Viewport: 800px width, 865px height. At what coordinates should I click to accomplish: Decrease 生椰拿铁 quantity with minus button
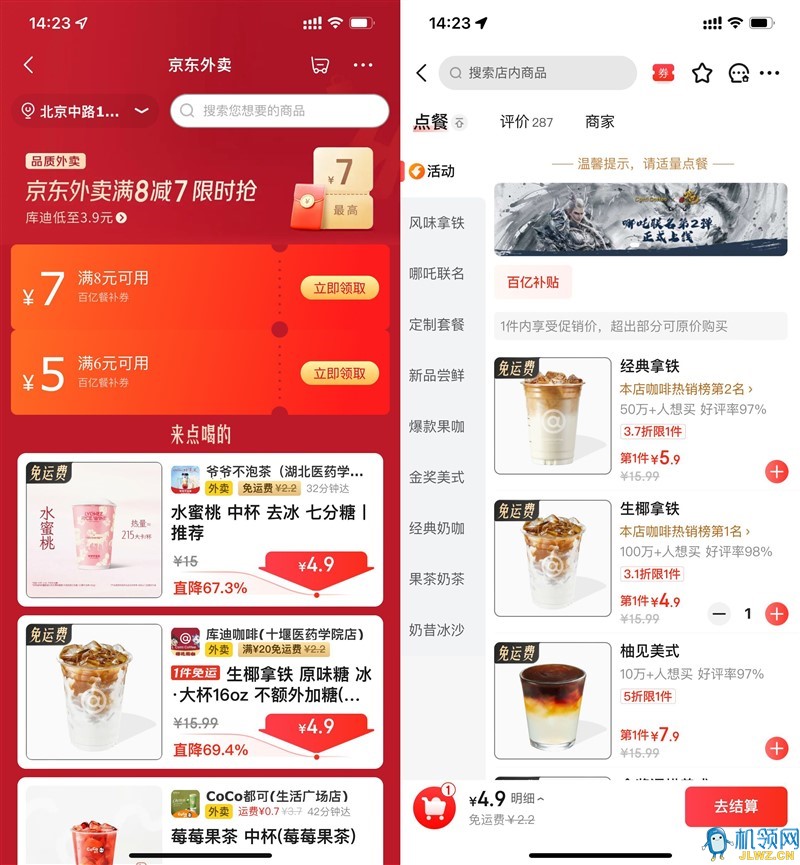click(x=719, y=614)
